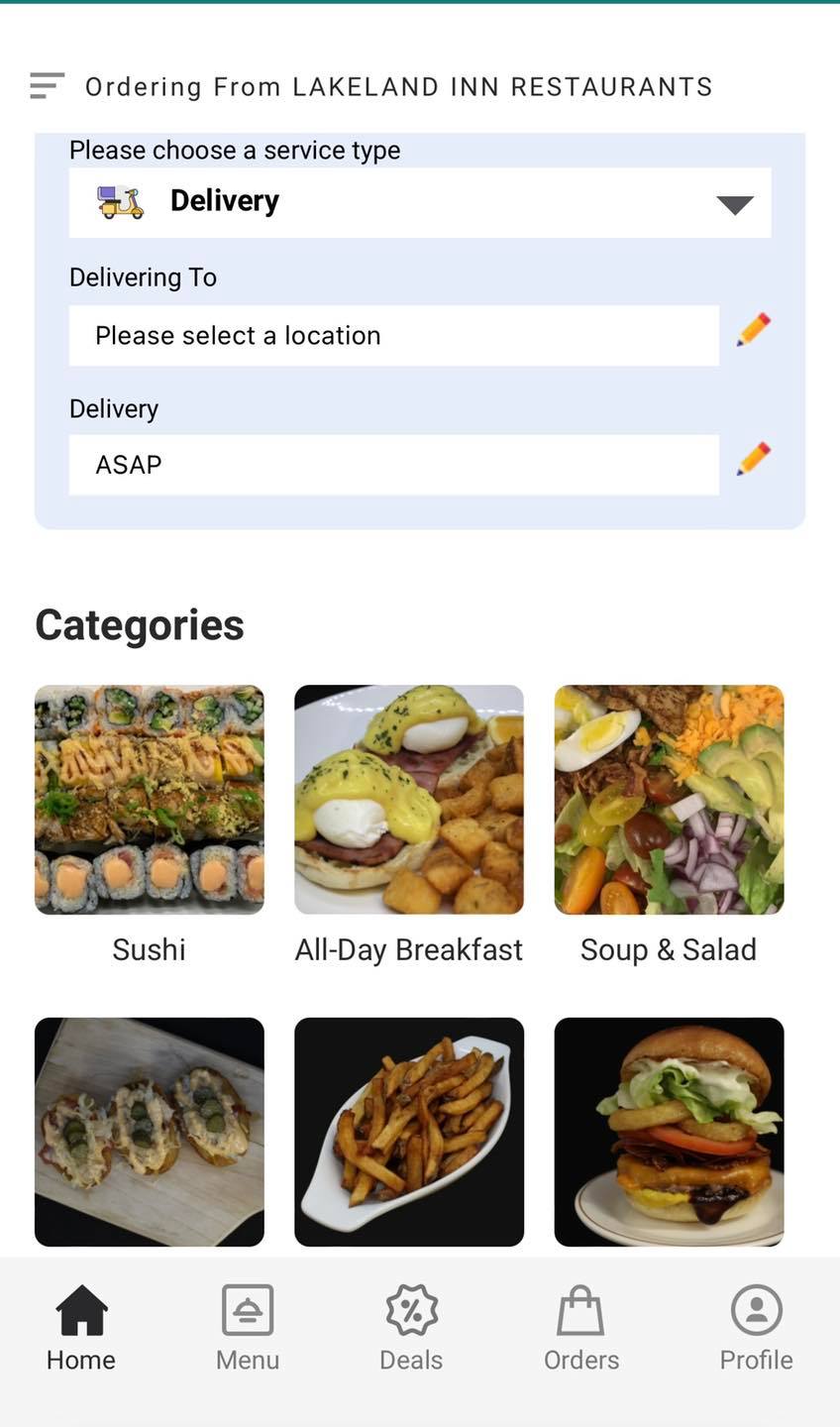Screen dimensions: 840x1427
Task: Edit the ASAP delivery time pencil
Action: pos(754,459)
